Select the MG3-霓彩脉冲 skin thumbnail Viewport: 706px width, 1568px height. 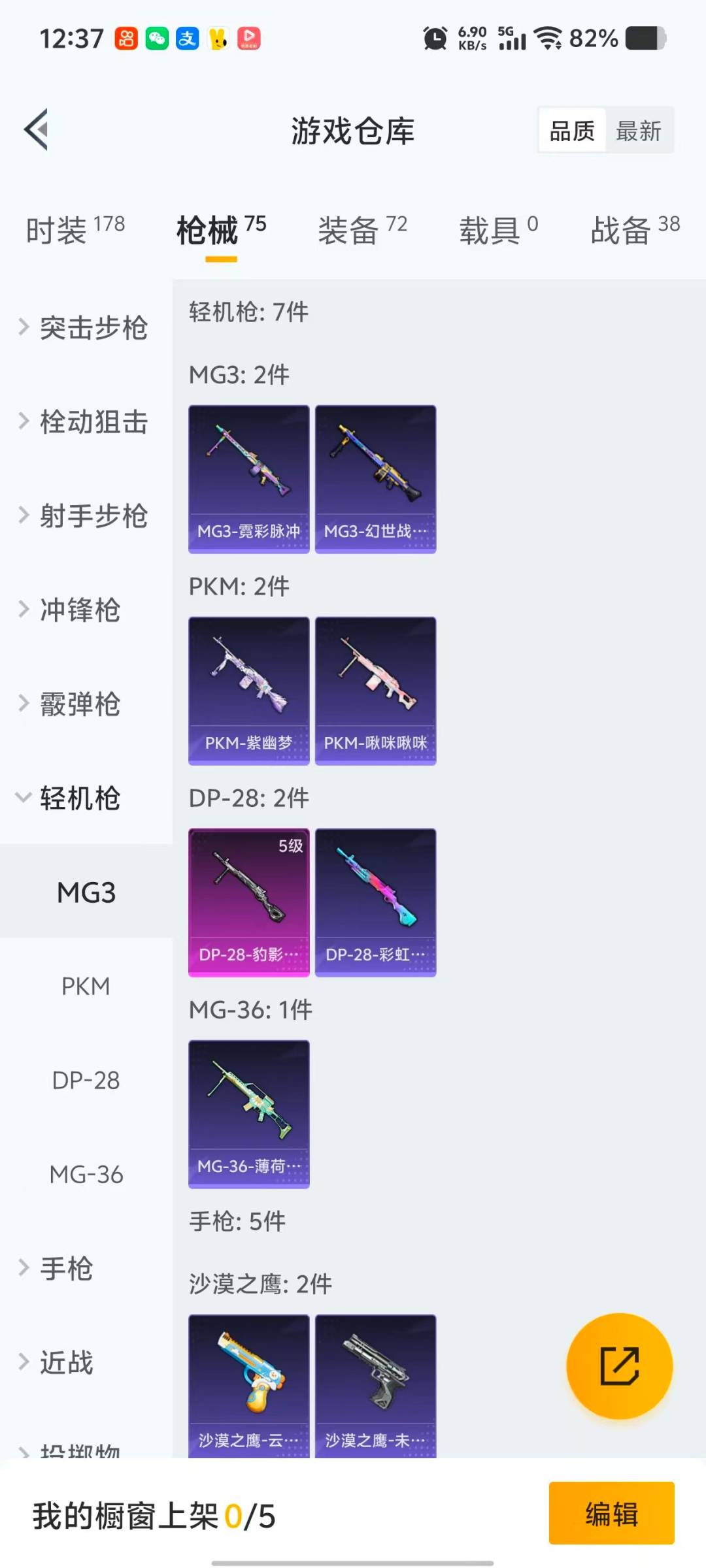(x=248, y=477)
